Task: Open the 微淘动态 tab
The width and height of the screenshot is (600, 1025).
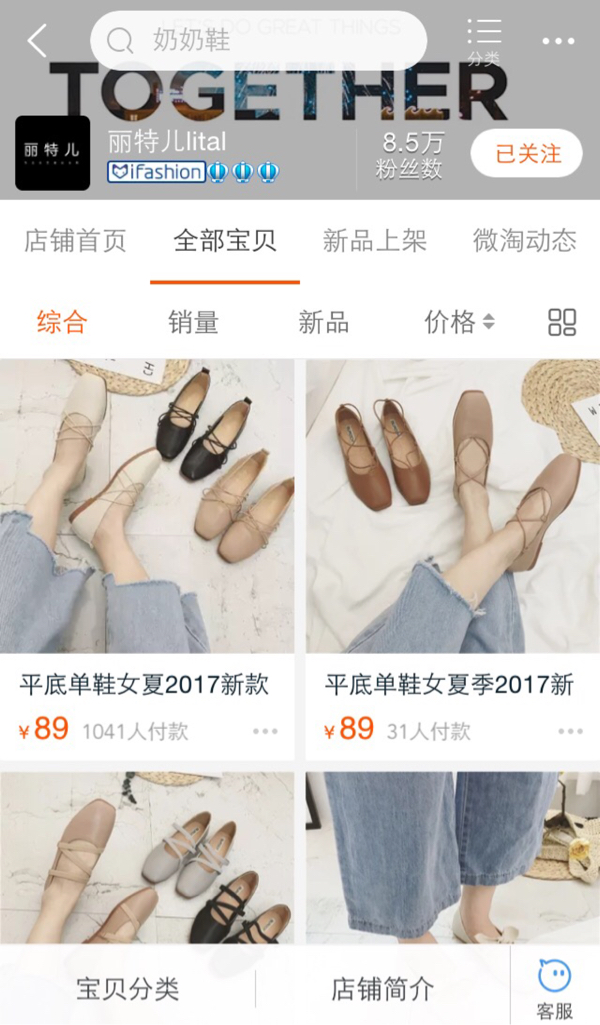Action: click(524, 241)
